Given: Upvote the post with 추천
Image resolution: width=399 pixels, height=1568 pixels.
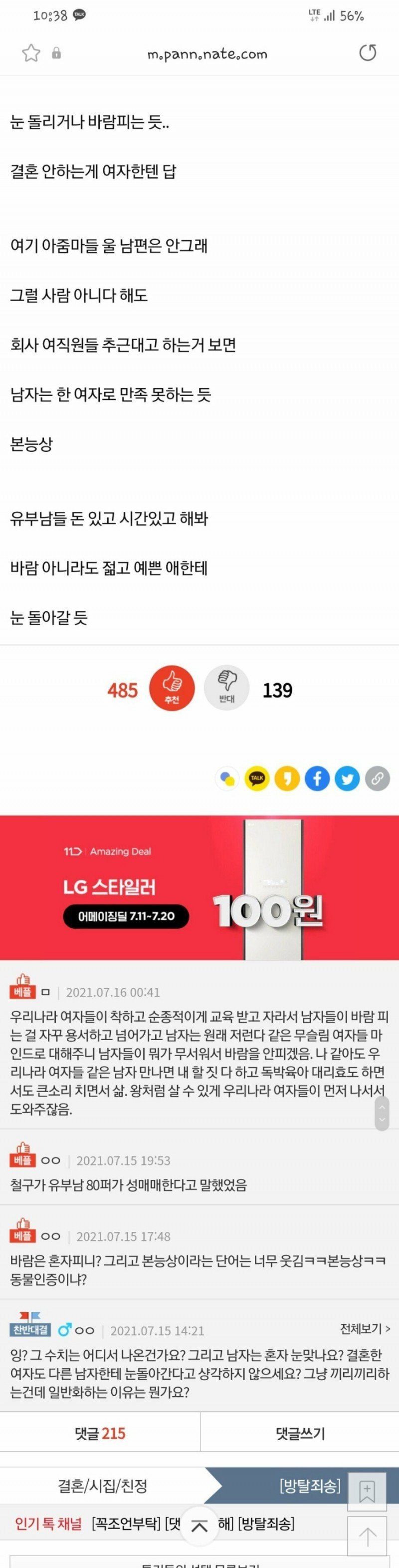Looking at the screenshot, I should [172, 689].
